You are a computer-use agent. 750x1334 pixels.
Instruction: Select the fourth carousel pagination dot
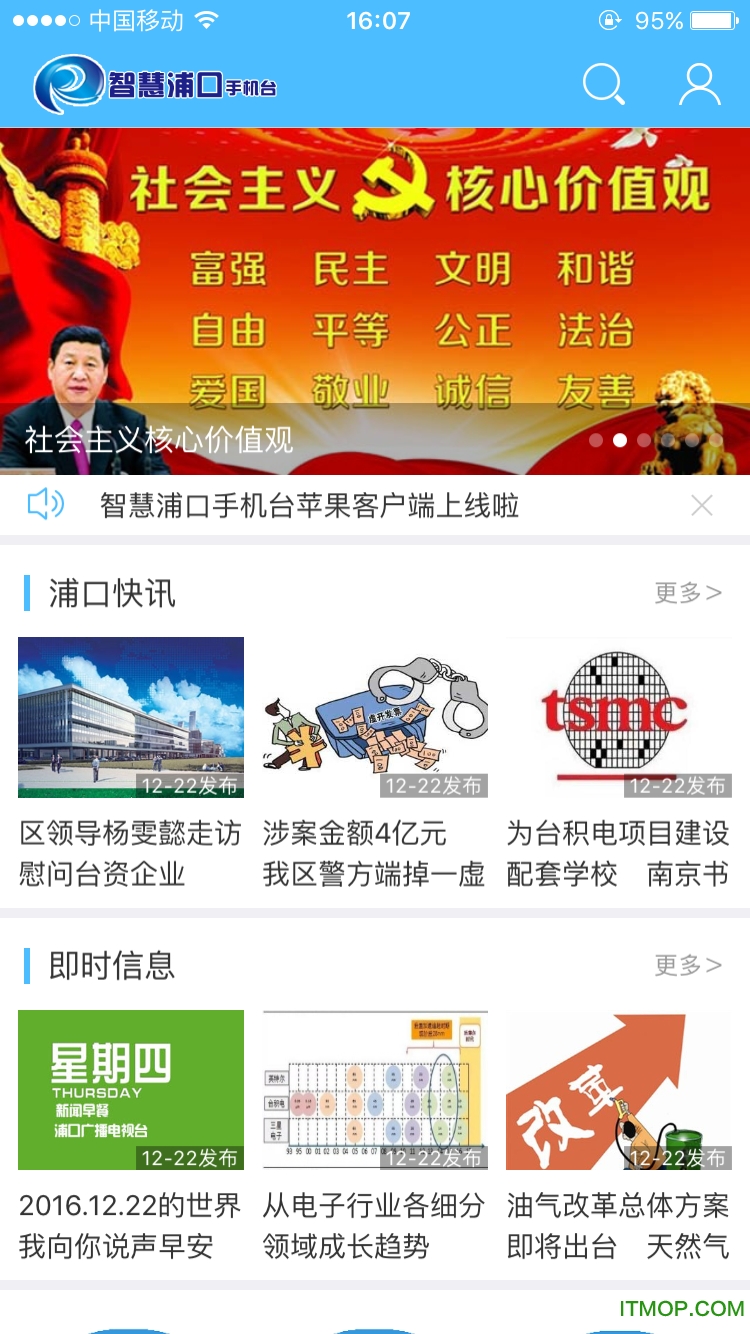(668, 439)
